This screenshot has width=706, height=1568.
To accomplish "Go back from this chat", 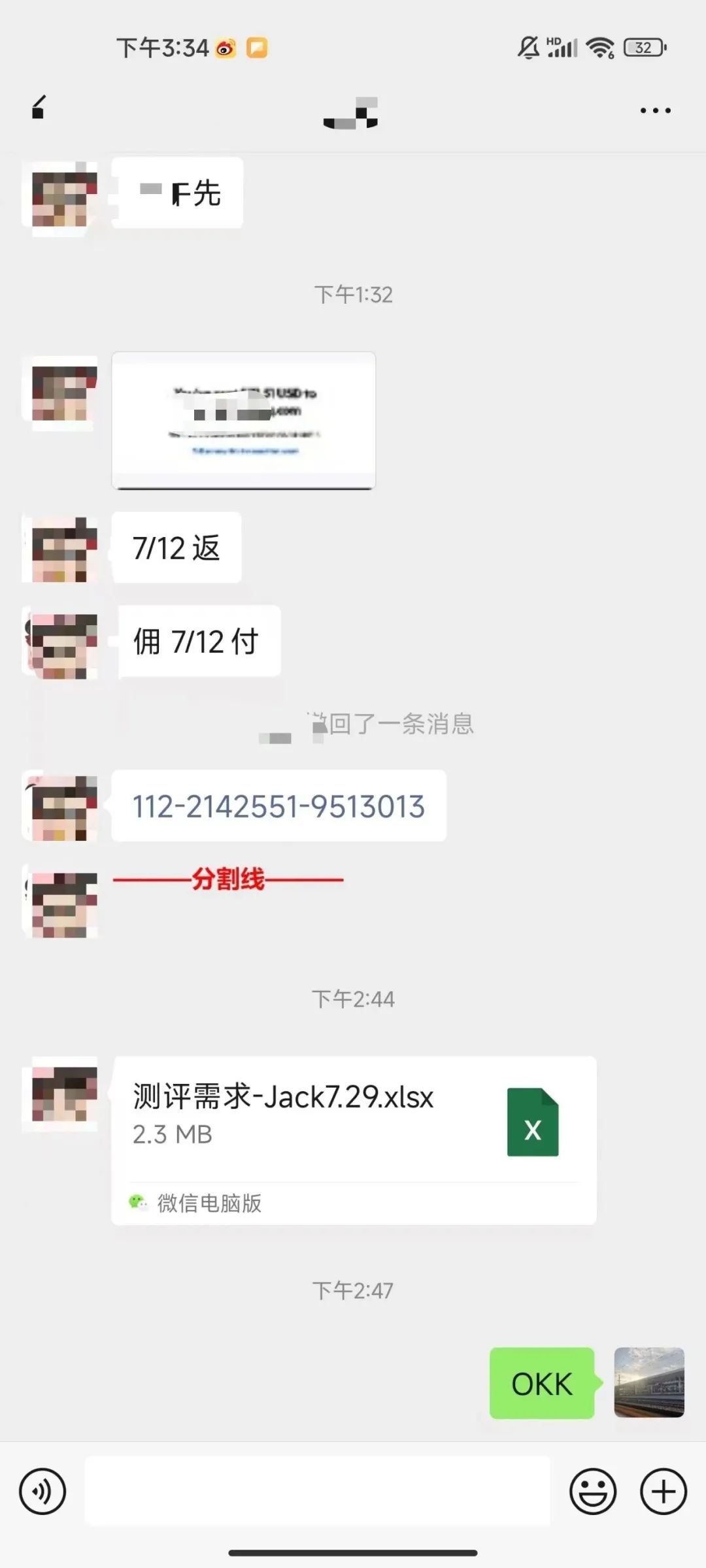I will coord(39,108).
